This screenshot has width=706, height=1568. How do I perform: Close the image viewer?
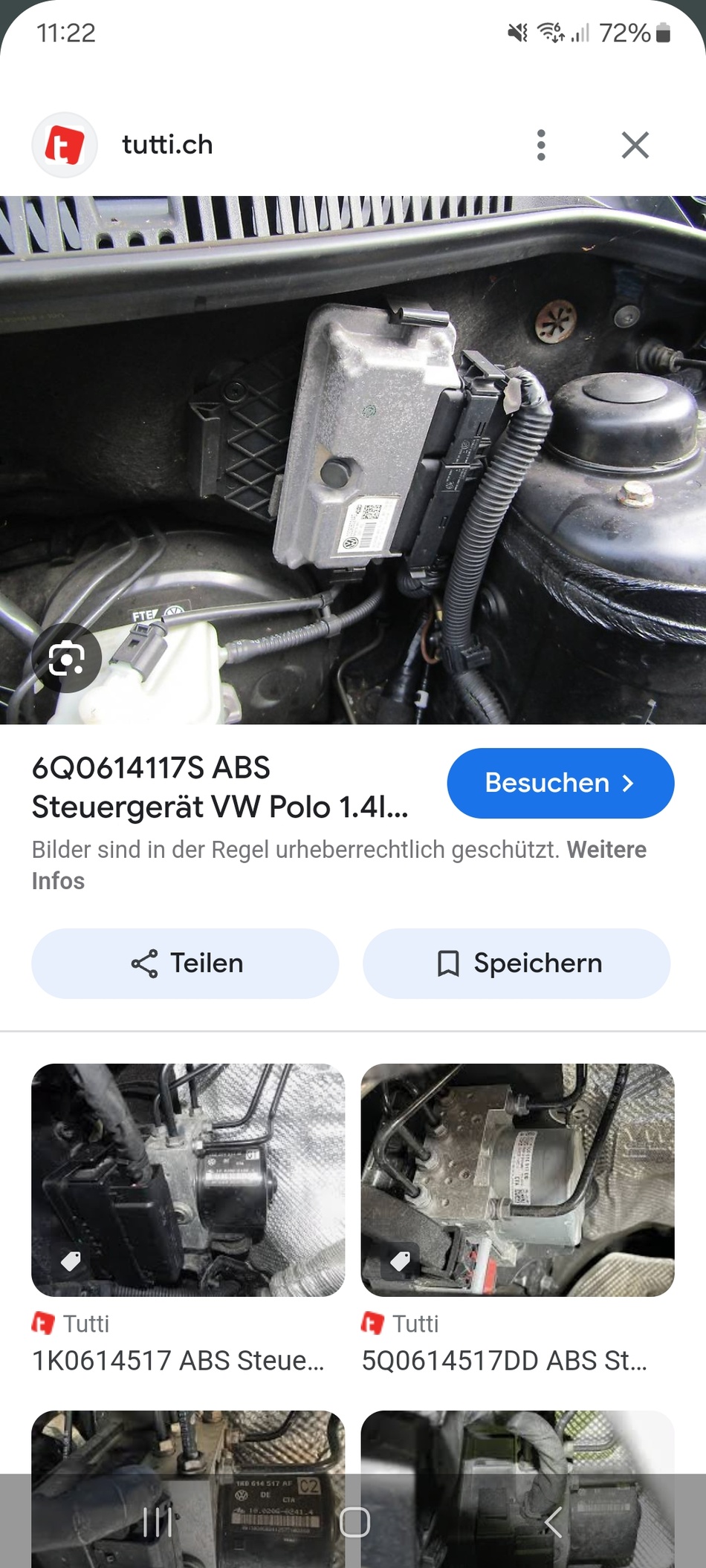[635, 145]
